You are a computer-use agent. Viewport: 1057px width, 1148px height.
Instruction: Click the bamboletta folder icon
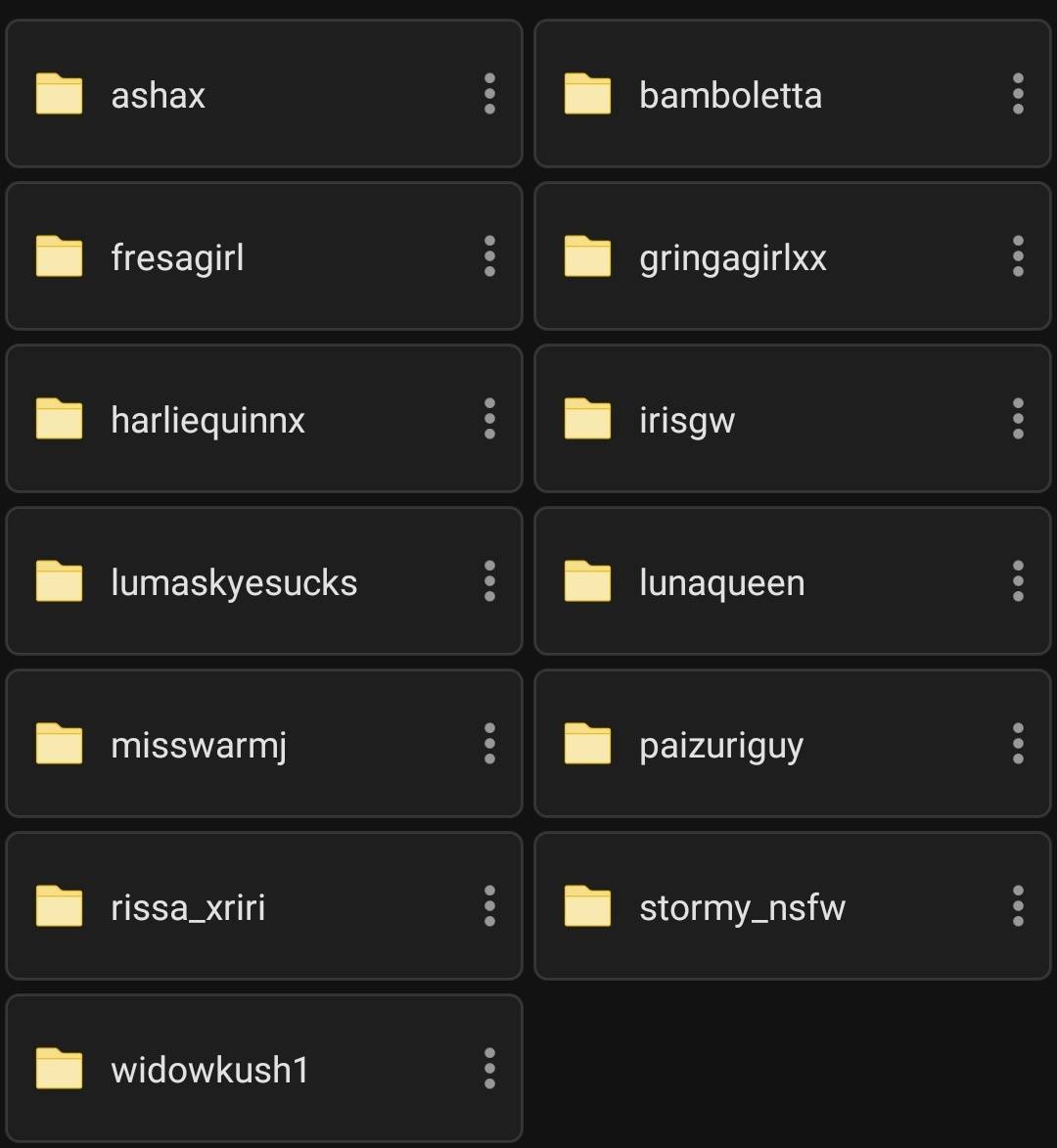pos(588,94)
